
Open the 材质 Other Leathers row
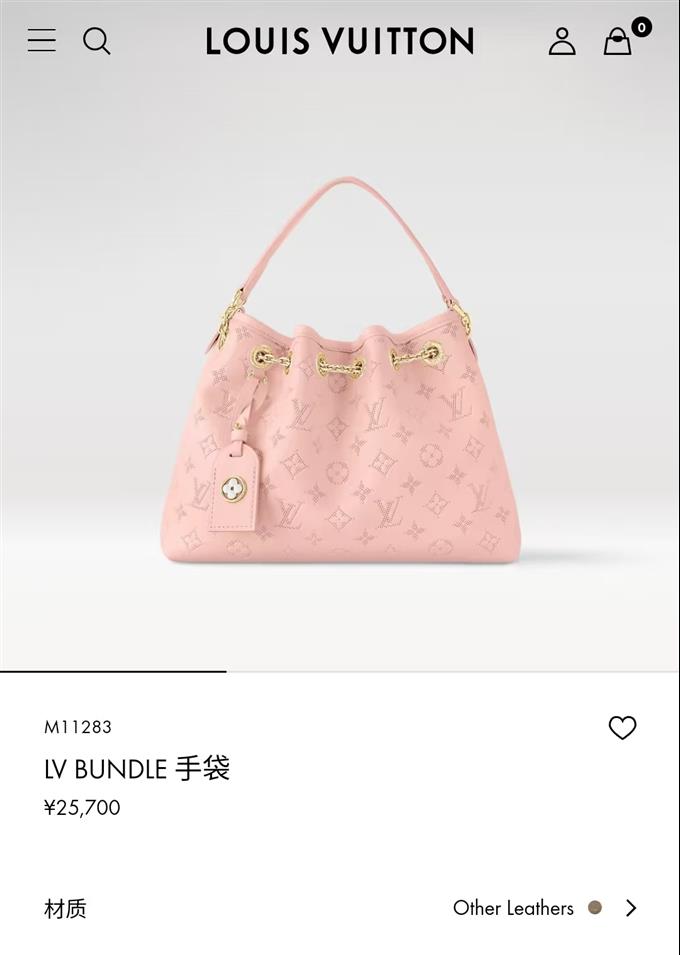pyautogui.click(x=340, y=908)
